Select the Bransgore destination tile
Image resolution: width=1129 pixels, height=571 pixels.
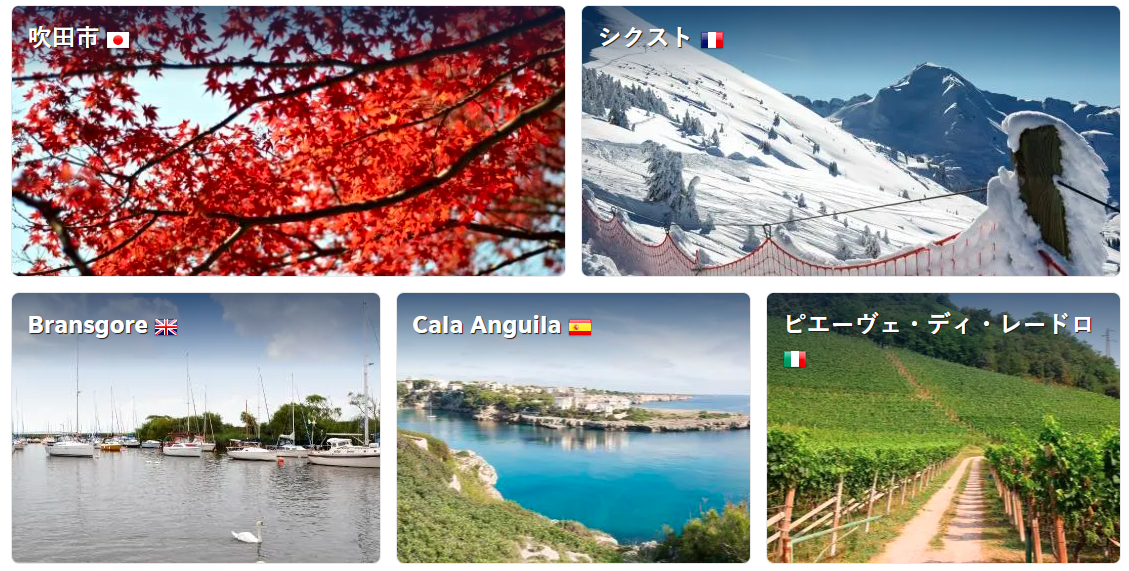[196, 428]
